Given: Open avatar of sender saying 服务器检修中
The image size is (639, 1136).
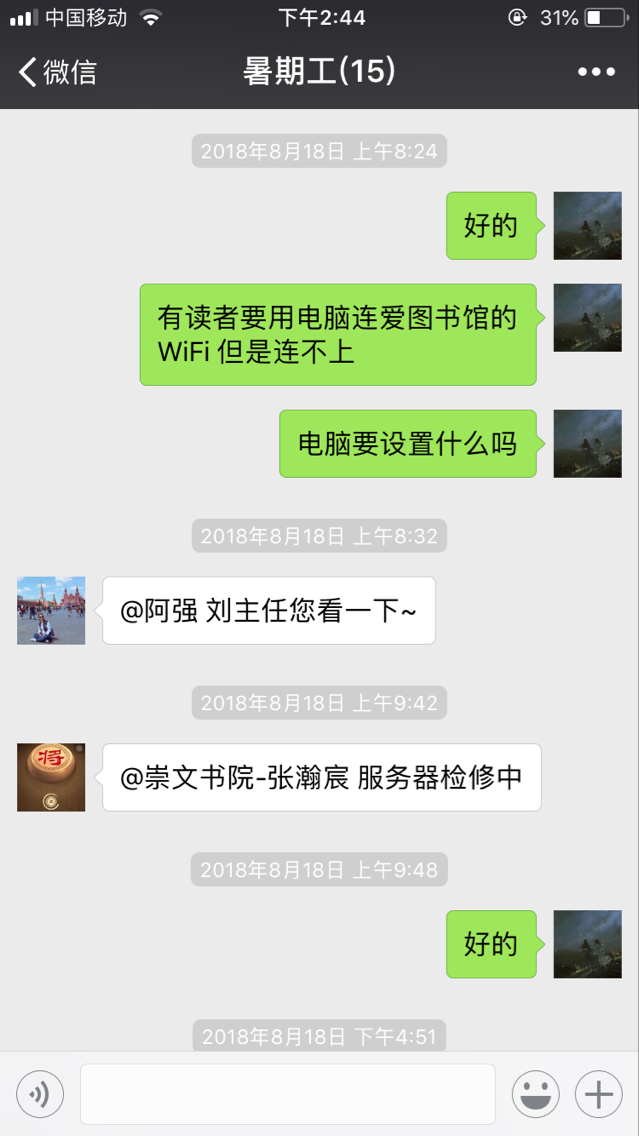Looking at the screenshot, I should click(51, 777).
